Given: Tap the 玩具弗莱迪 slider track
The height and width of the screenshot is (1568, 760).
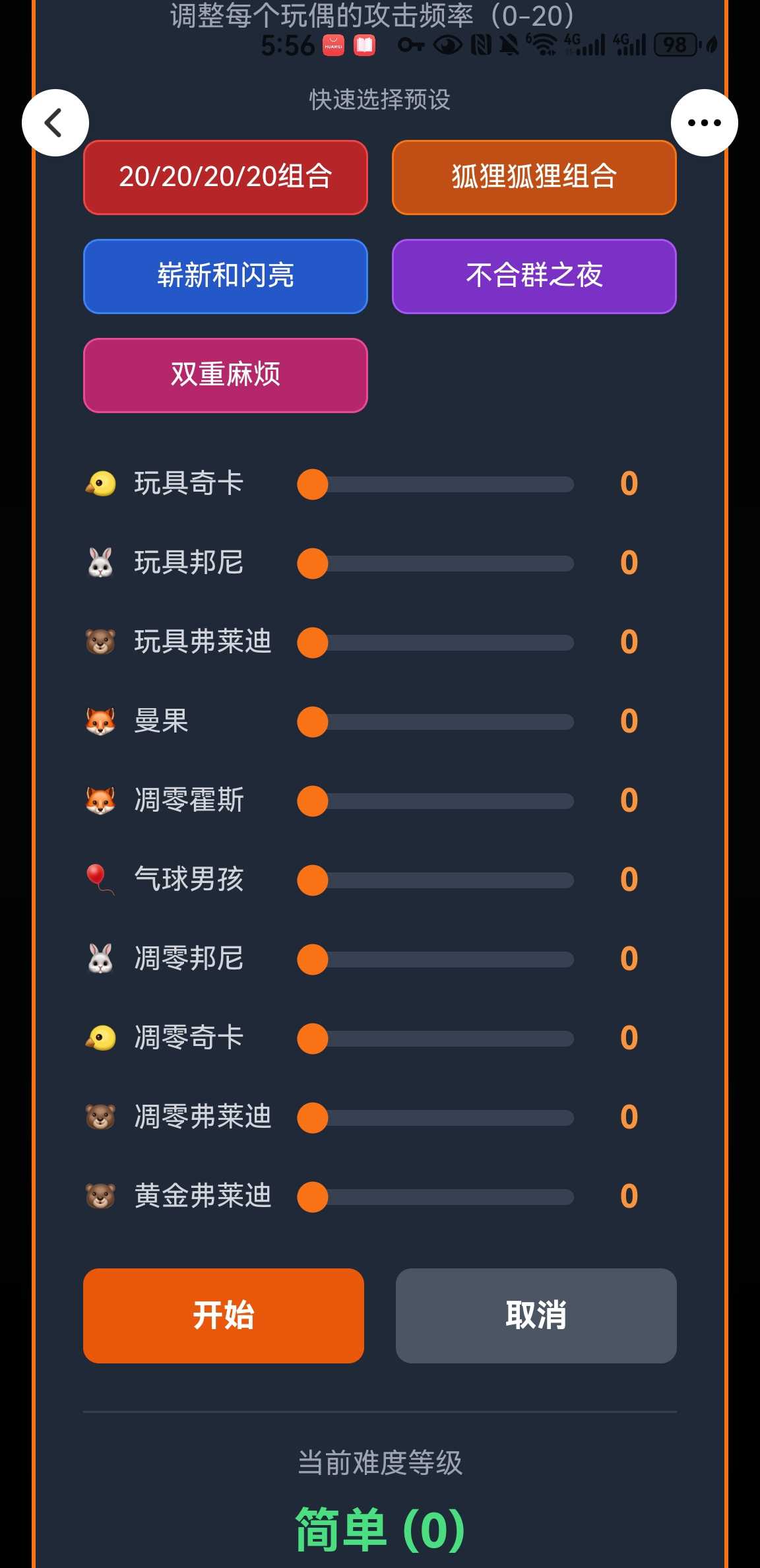Looking at the screenshot, I should [x=435, y=643].
